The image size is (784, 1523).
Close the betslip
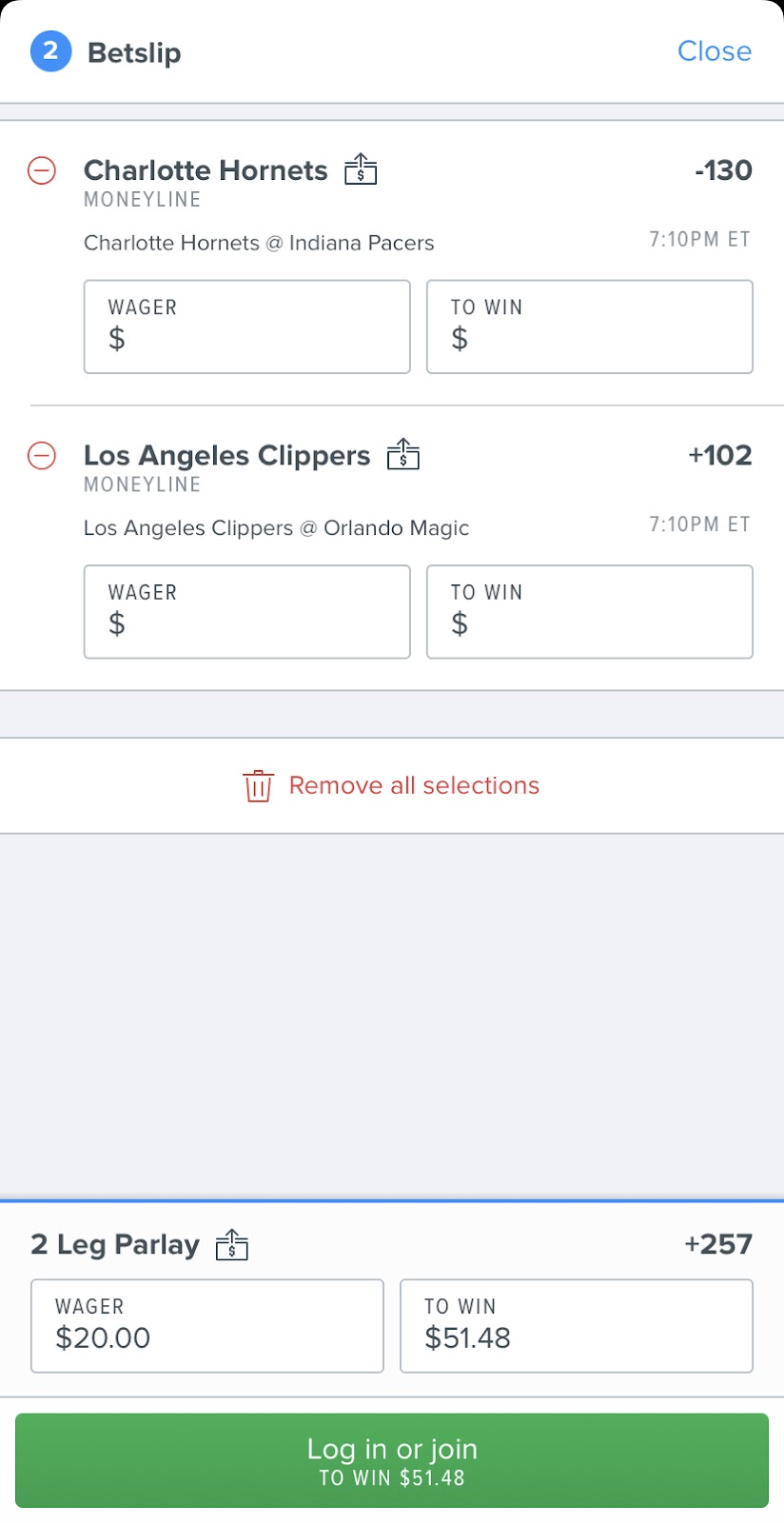(x=714, y=51)
